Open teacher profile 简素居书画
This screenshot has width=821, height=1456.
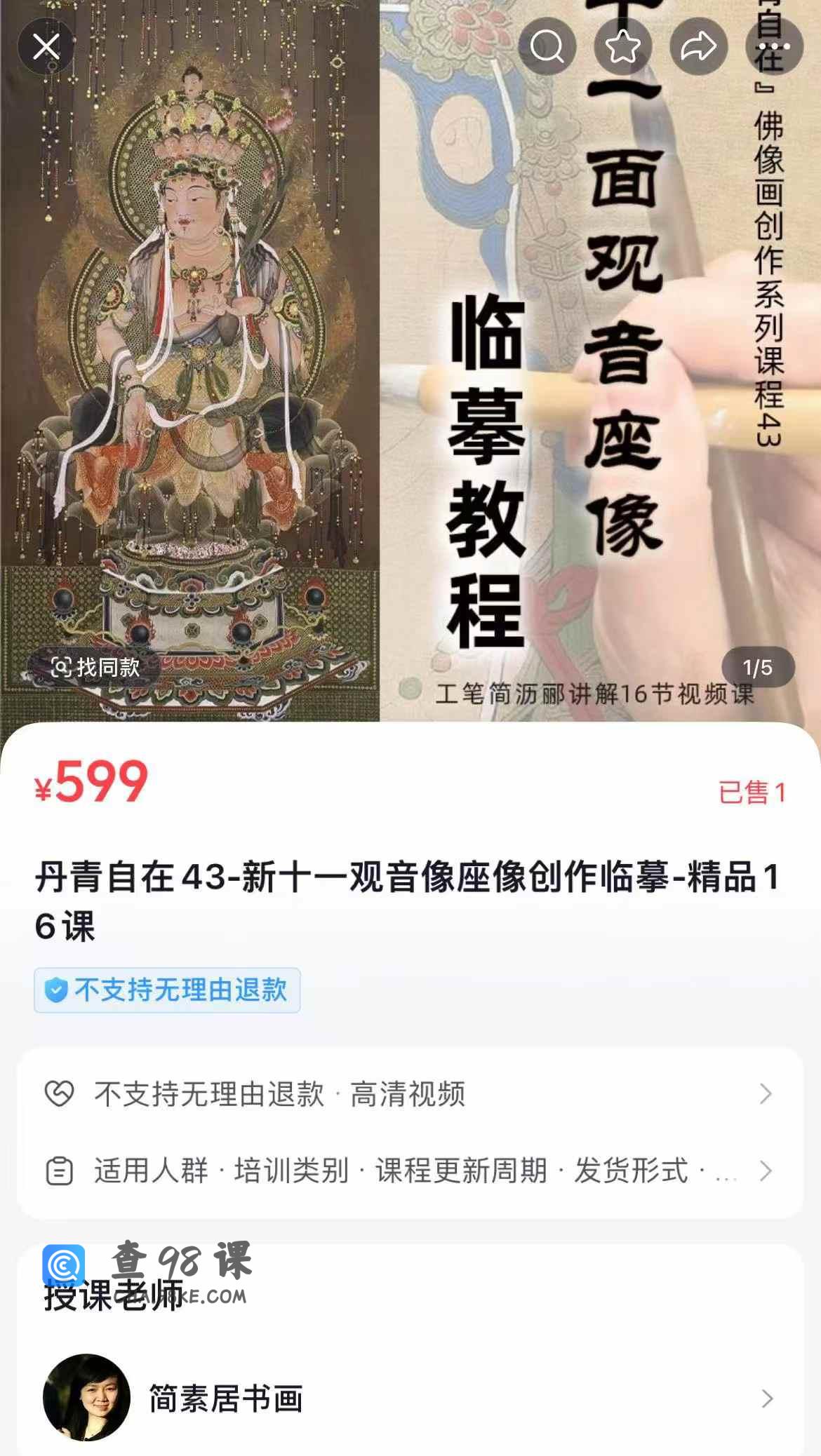tap(410, 1398)
